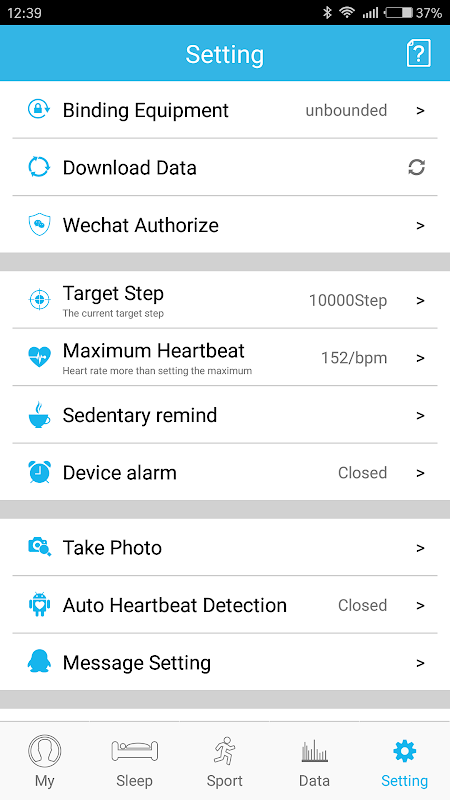Go to the Sport tab
This screenshot has width=450, height=800.
224,761
